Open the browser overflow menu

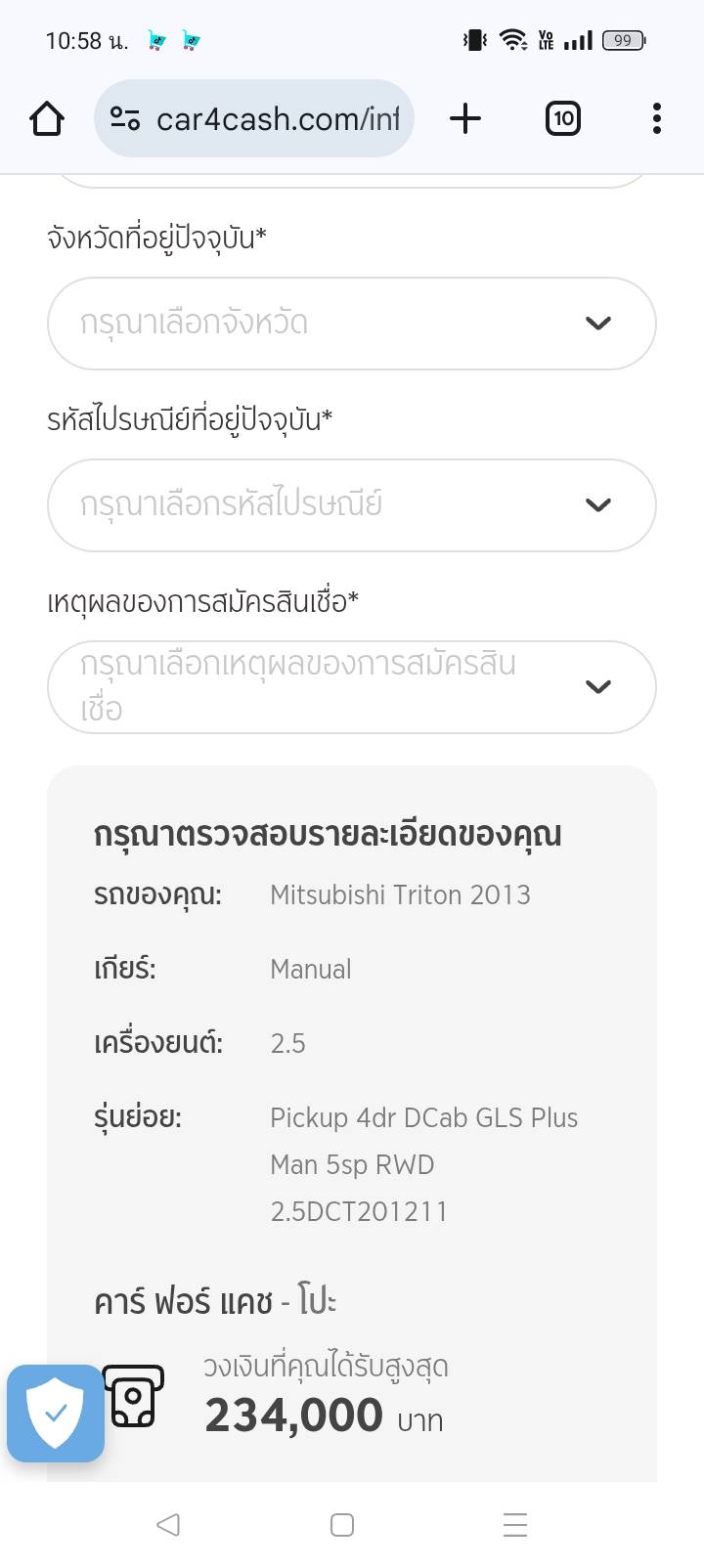(656, 119)
